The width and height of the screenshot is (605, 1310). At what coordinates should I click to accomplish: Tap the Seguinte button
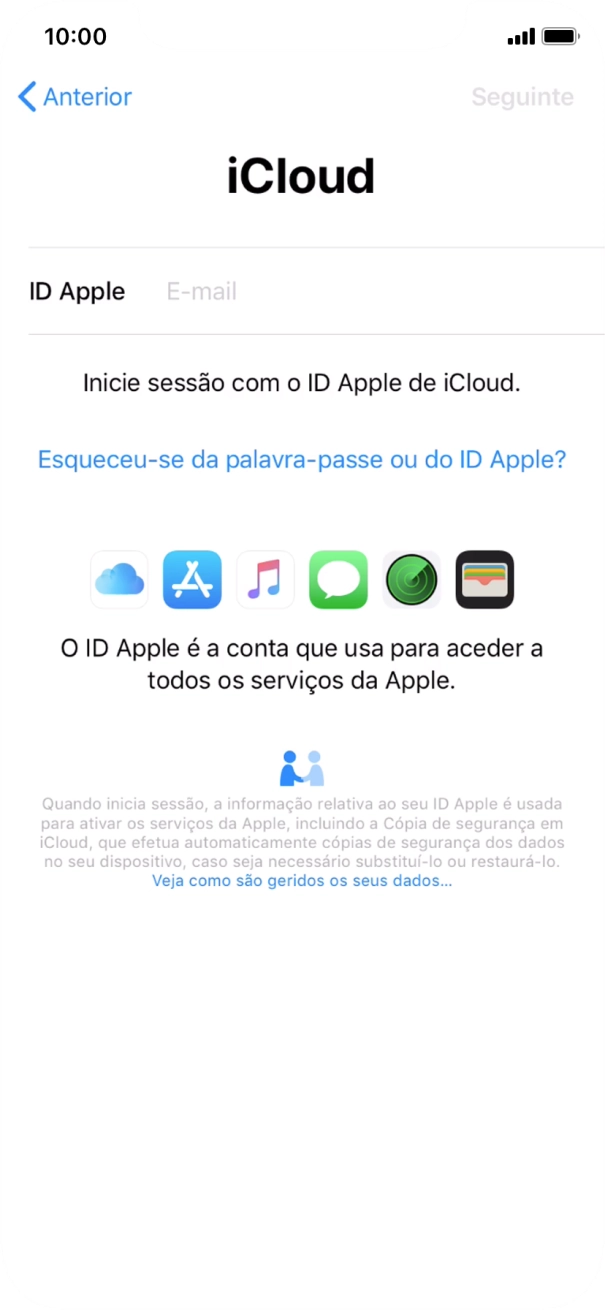[x=522, y=97]
